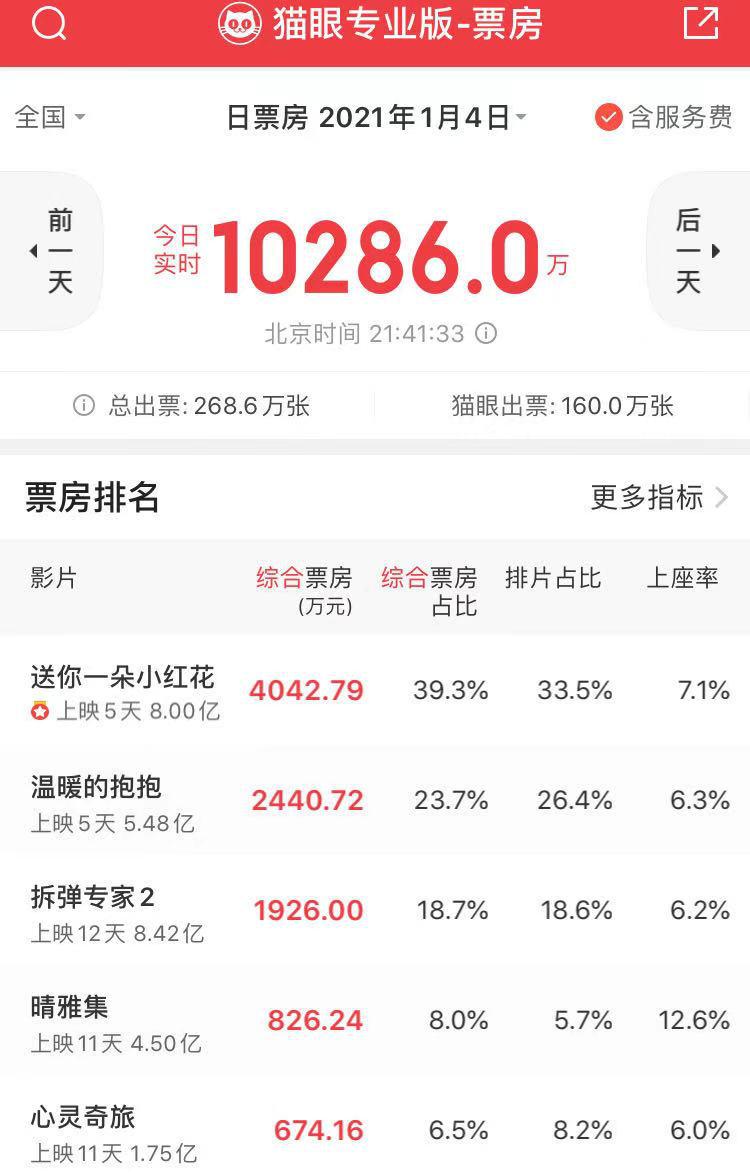Open the date picker for 日票房 2021年1月4日
The width and height of the screenshot is (750, 1175).
coord(377,117)
